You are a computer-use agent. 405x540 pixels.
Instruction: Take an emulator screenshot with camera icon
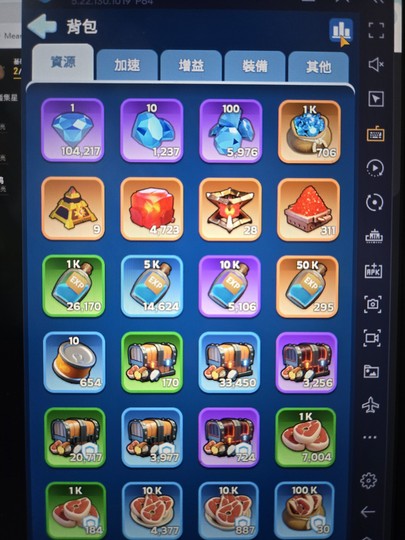pyautogui.click(x=373, y=304)
